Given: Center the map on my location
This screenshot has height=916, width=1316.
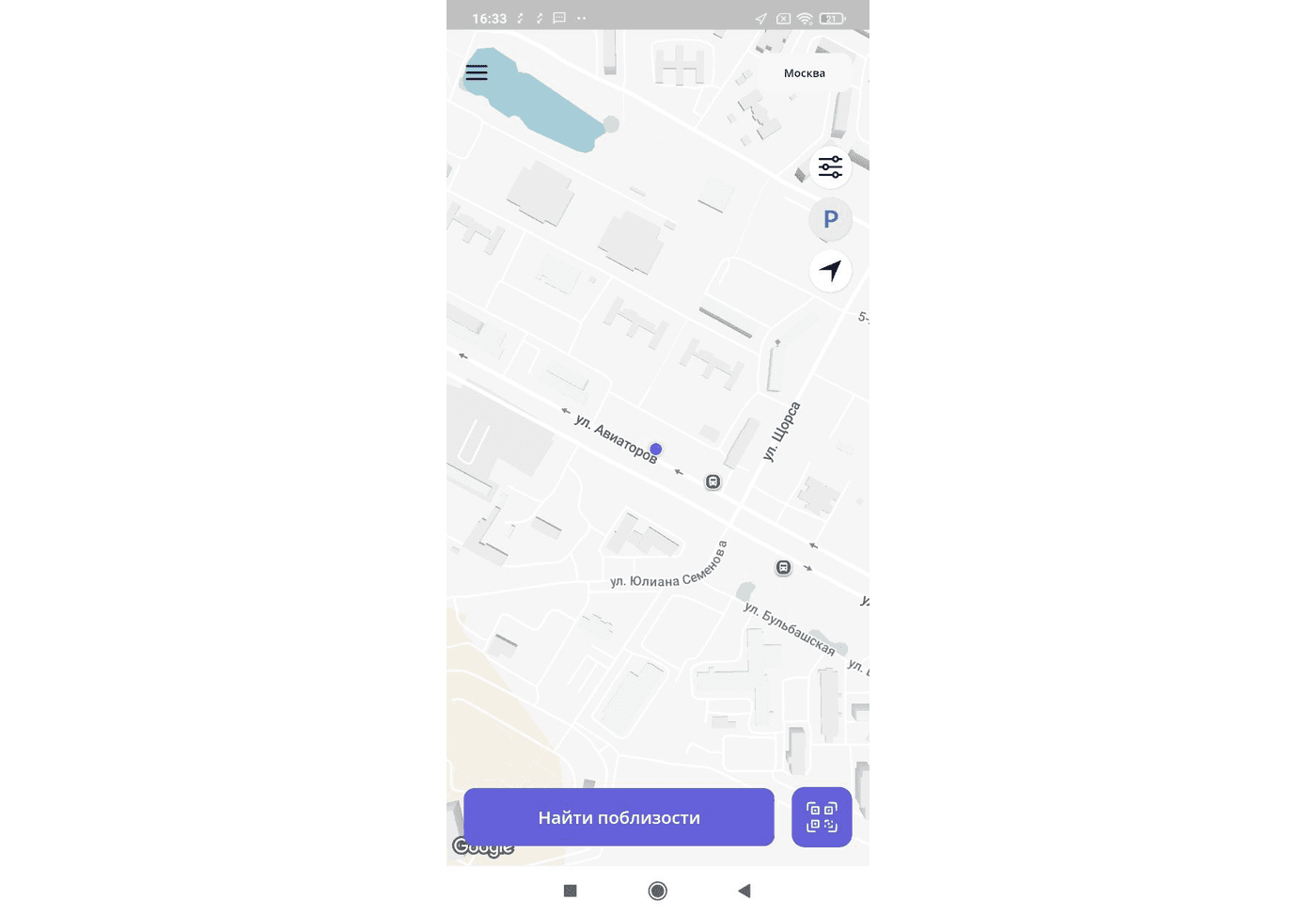Looking at the screenshot, I should coord(830,271).
